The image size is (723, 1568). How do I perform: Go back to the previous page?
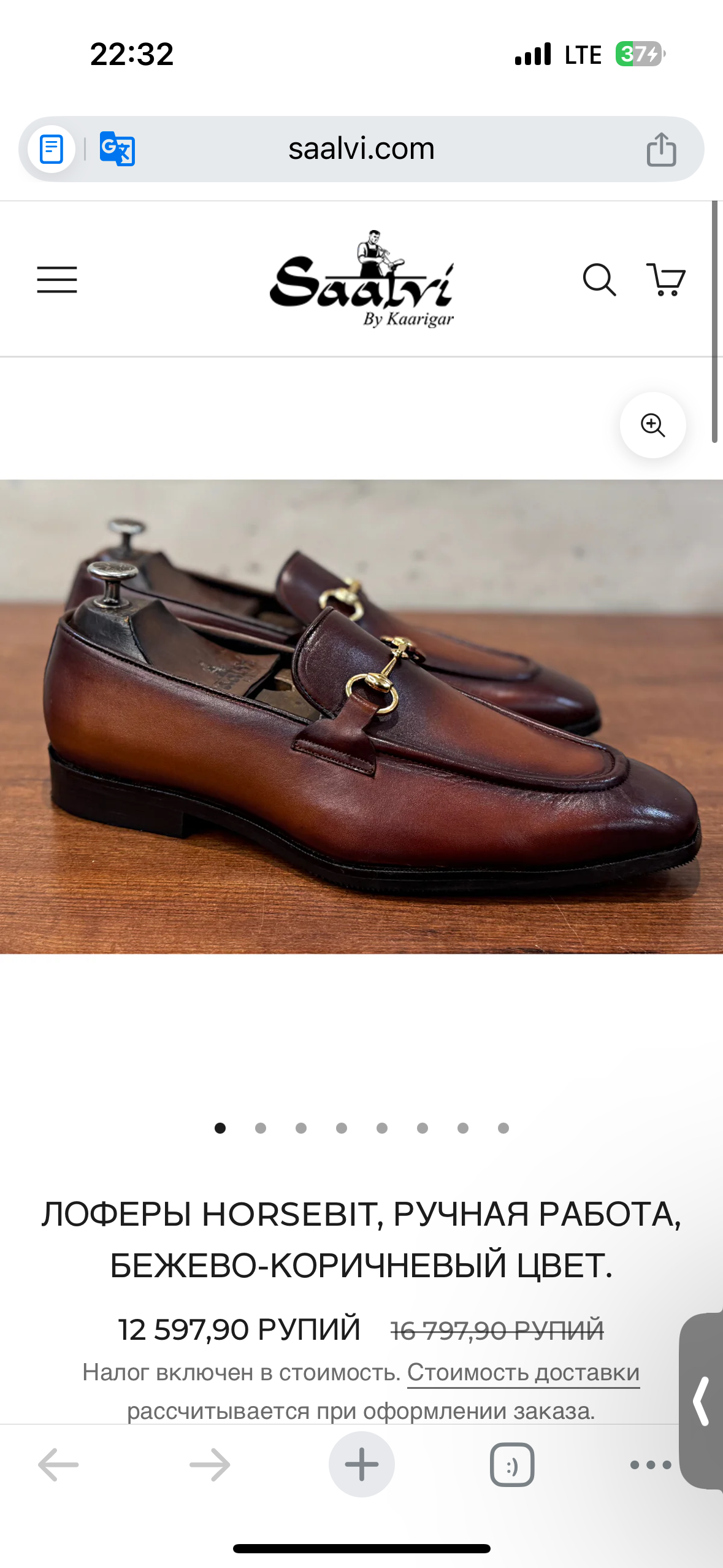pyautogui.click(x=58, y=1464)
